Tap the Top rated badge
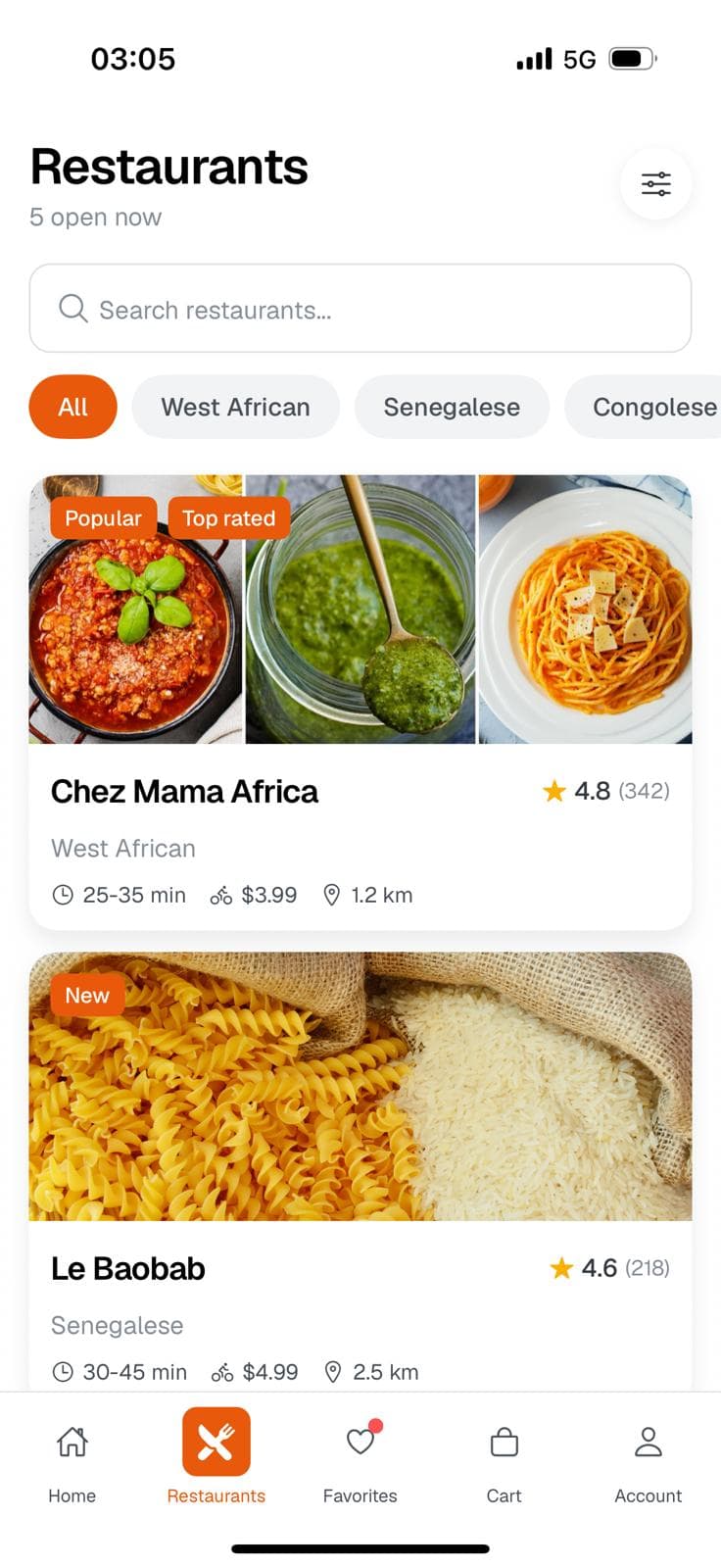The image size is (721, 1568). tap(228, 518)
